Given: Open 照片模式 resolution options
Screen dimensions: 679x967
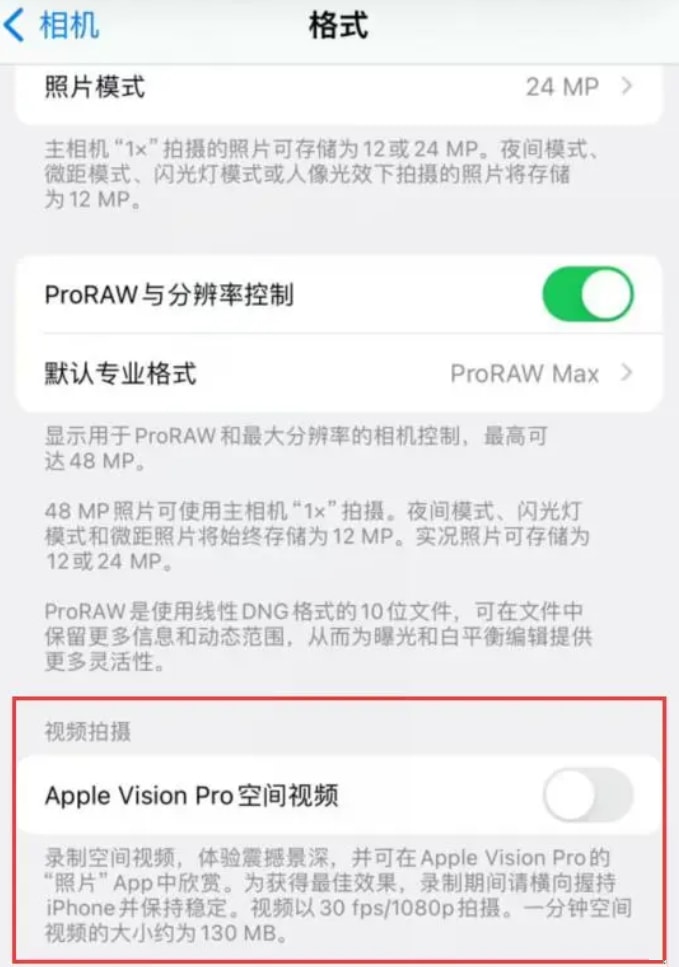Looking at the screenshot, I should pyautogui.click(x=340, y=87).
